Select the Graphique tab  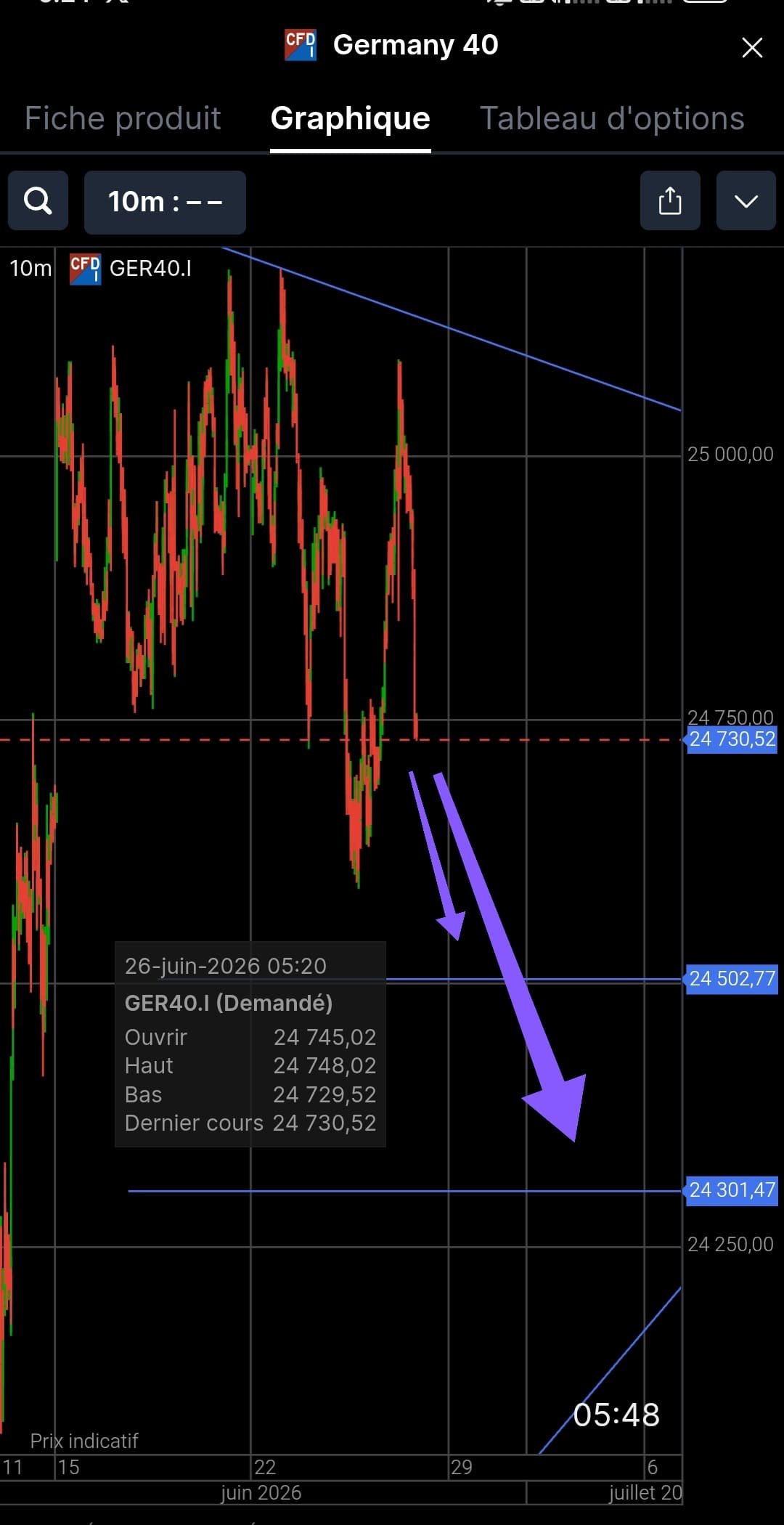(351, 118)
